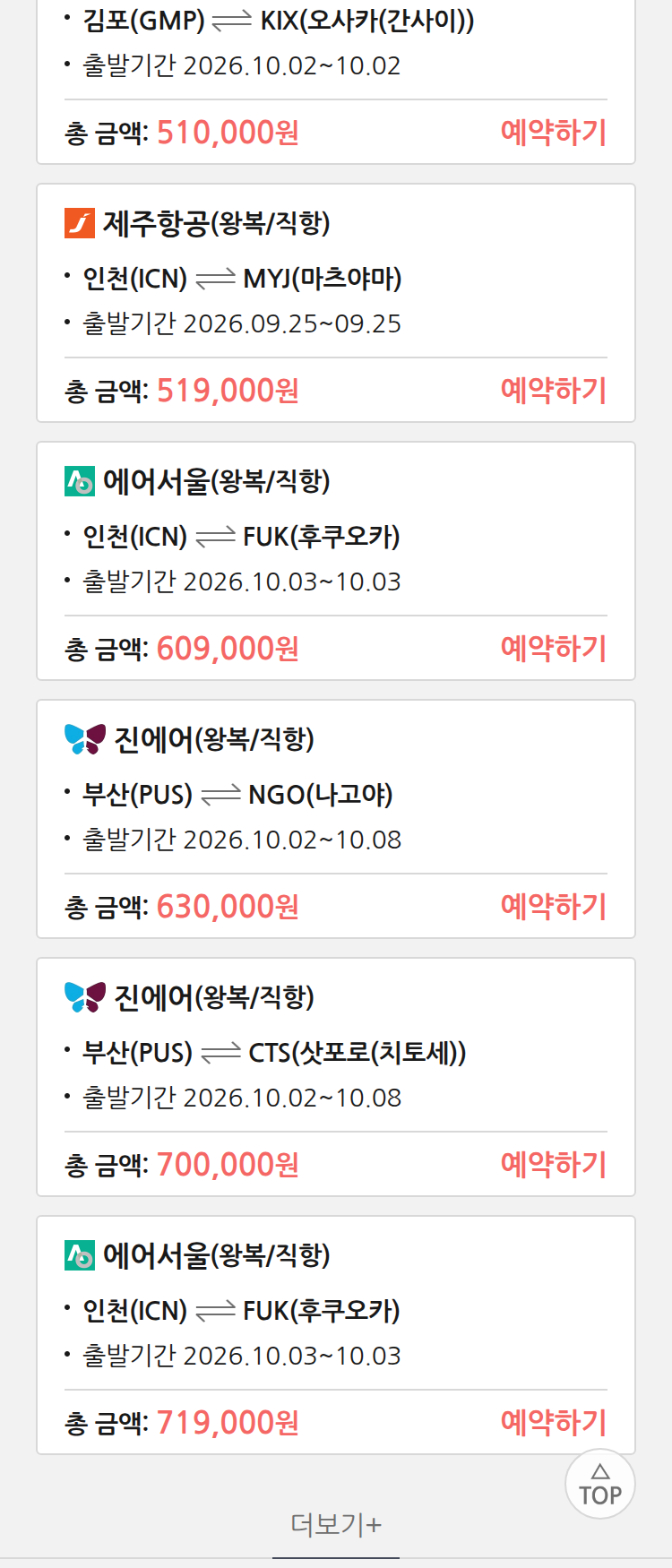Reserve the 609,000원 Air Seoul Fukuoka flight
This screenshot has width=672, height=1568.
tap(553, 649)
